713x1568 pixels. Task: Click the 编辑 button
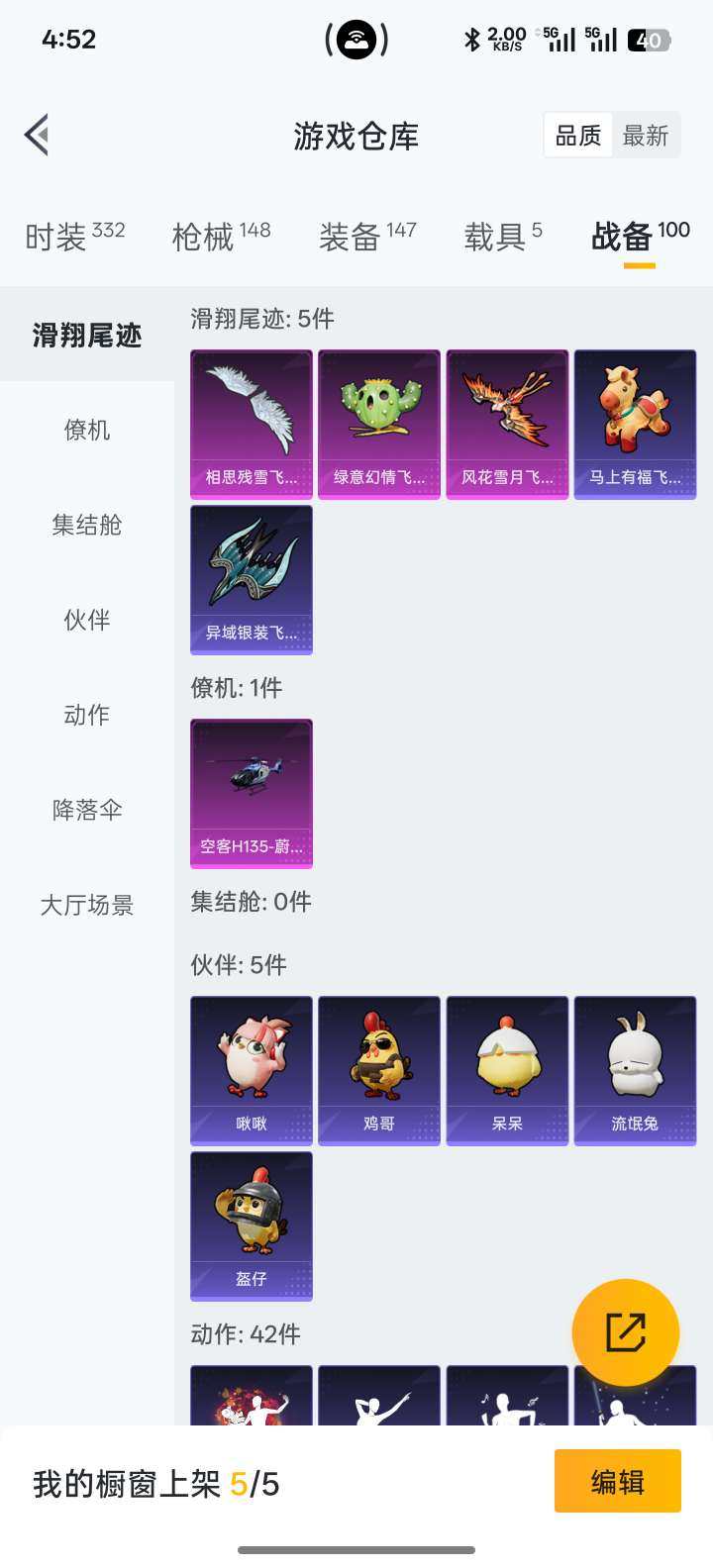(x=617, y=1480)
